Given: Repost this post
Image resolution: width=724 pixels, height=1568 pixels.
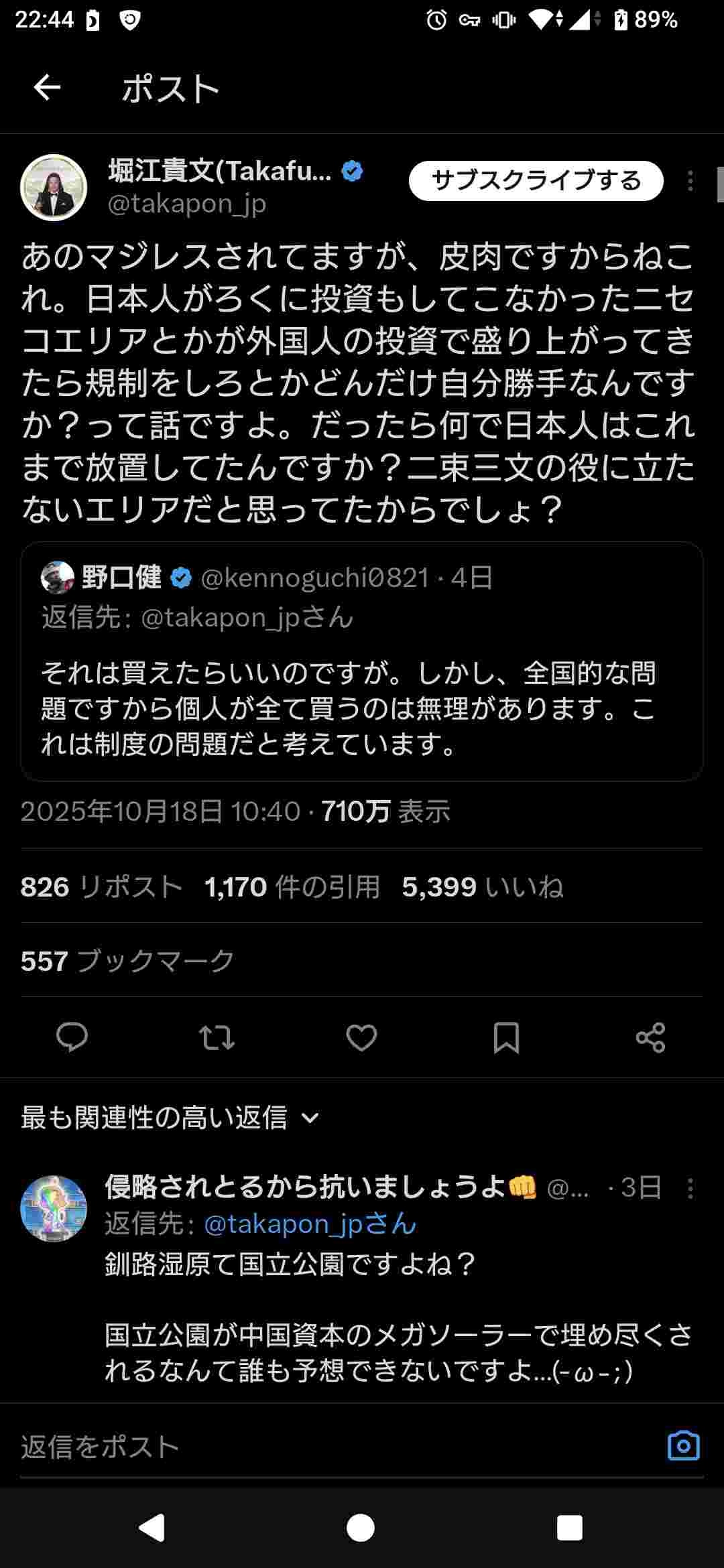Looking at the screenshot, I should [217, 1037].
